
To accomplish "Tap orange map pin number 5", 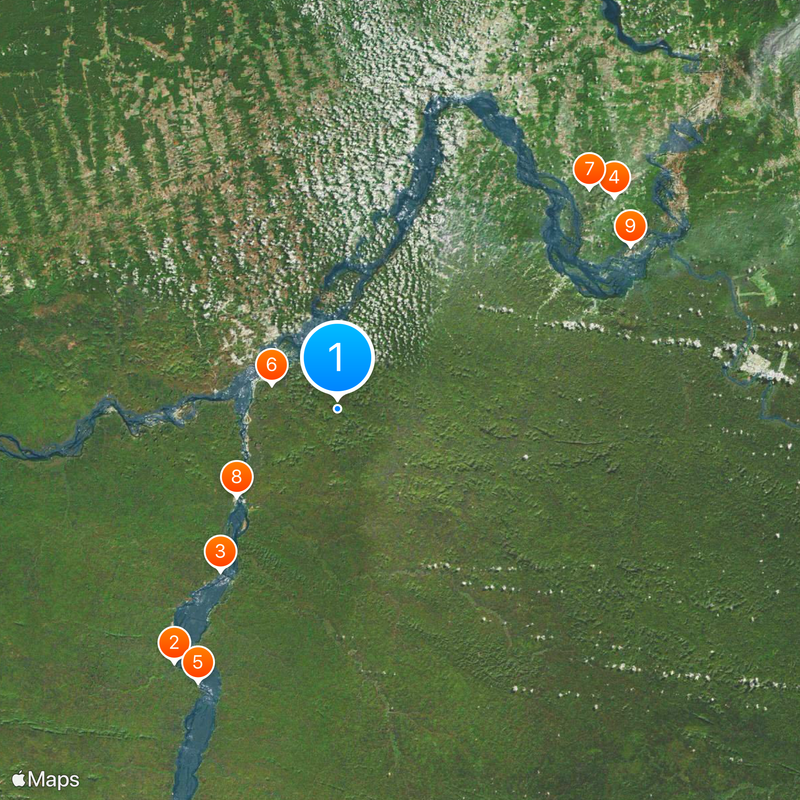I will (198, 661).
